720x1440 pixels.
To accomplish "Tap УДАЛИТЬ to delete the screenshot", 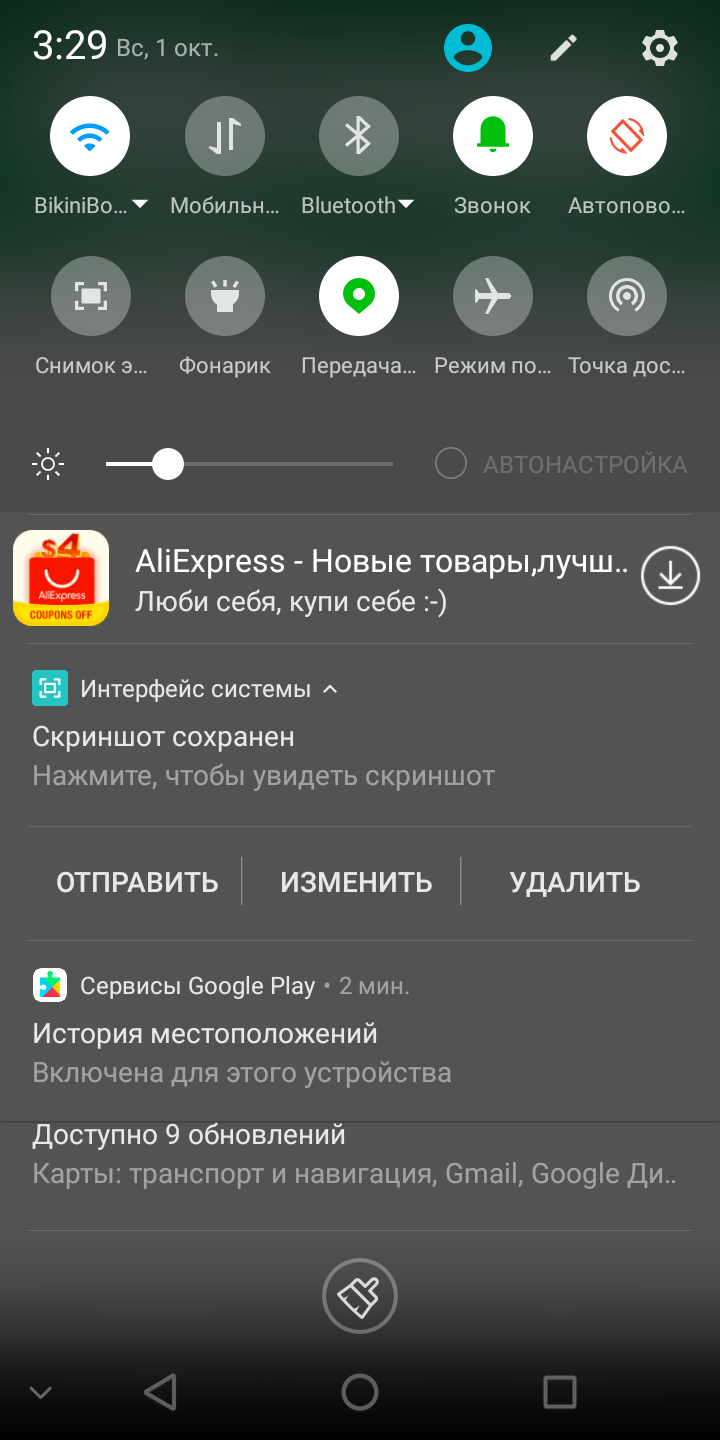I will (x=575, y=882).
